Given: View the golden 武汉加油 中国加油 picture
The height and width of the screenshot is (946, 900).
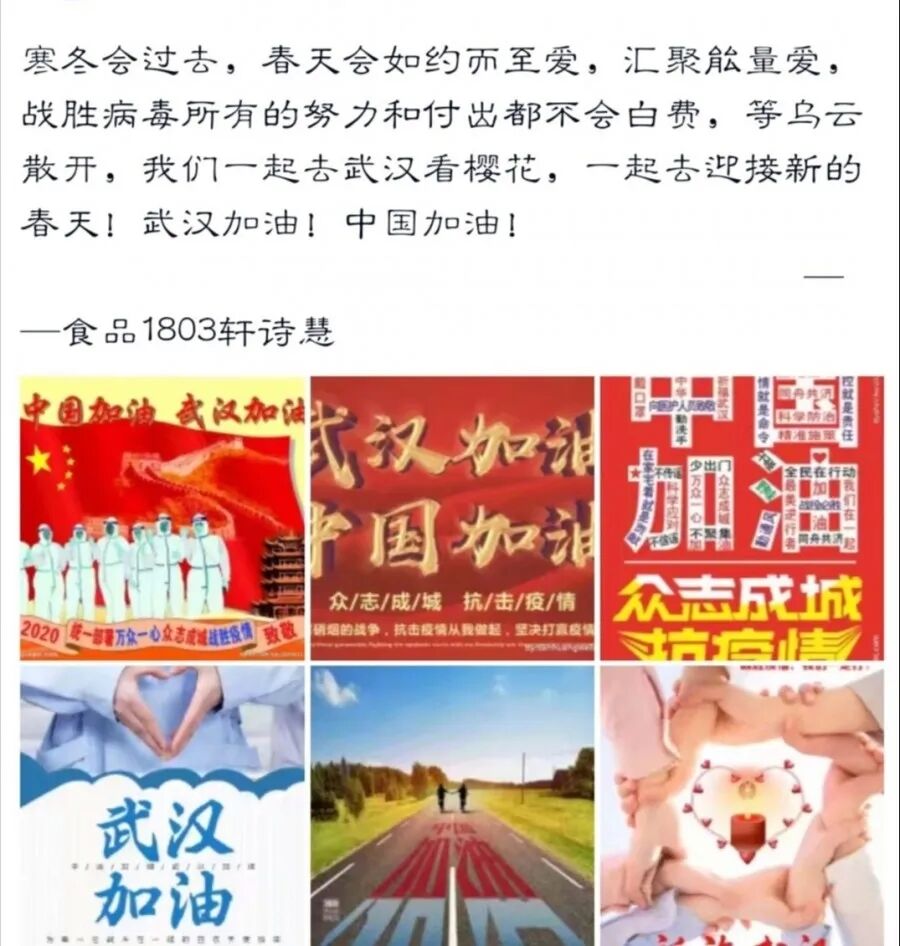Looking at the screenshot, I should [x=452, y=518].
